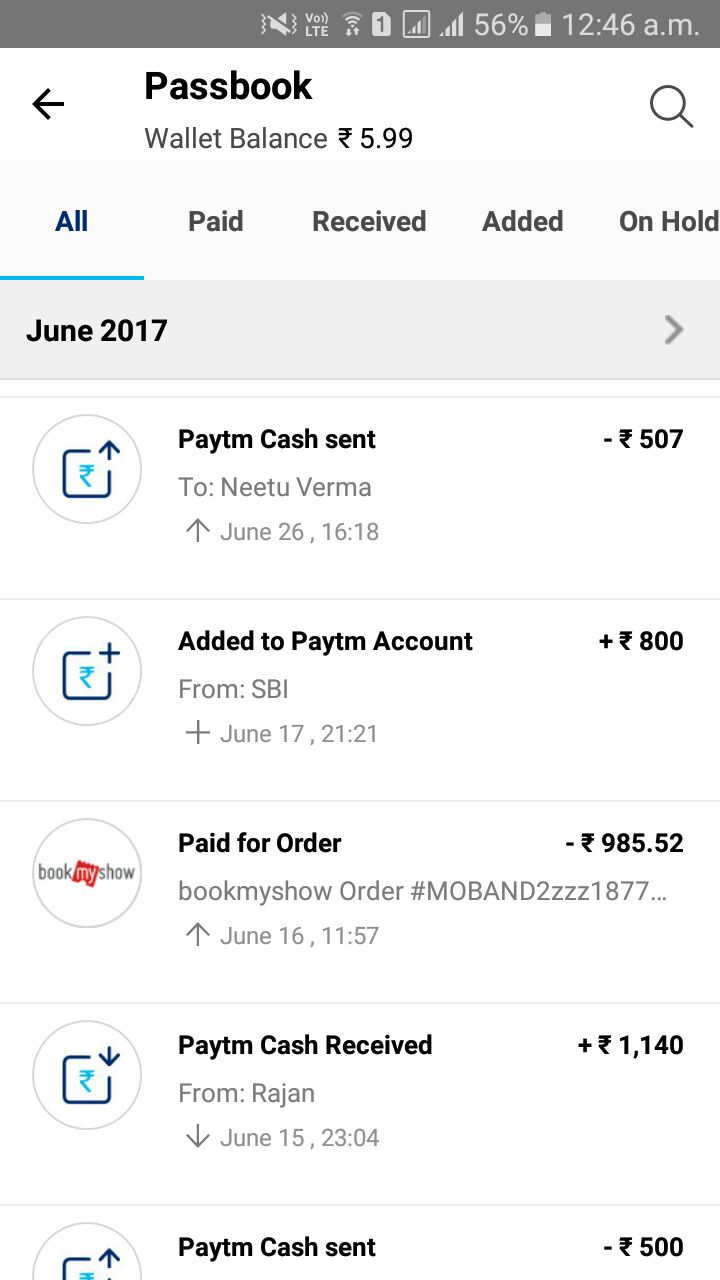Switch to the All tab

coord(72,221)
